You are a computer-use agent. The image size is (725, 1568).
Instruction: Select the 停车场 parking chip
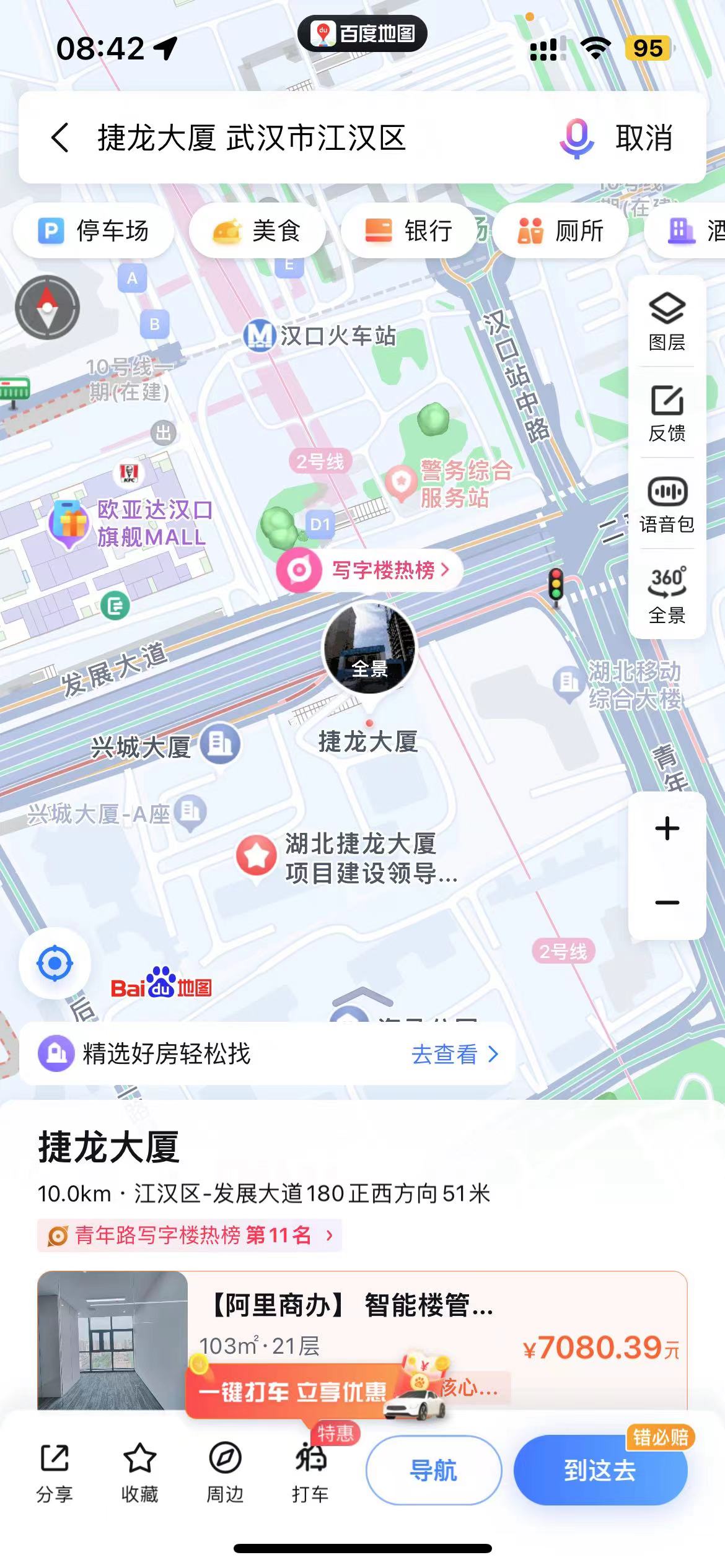pos(94,231)
